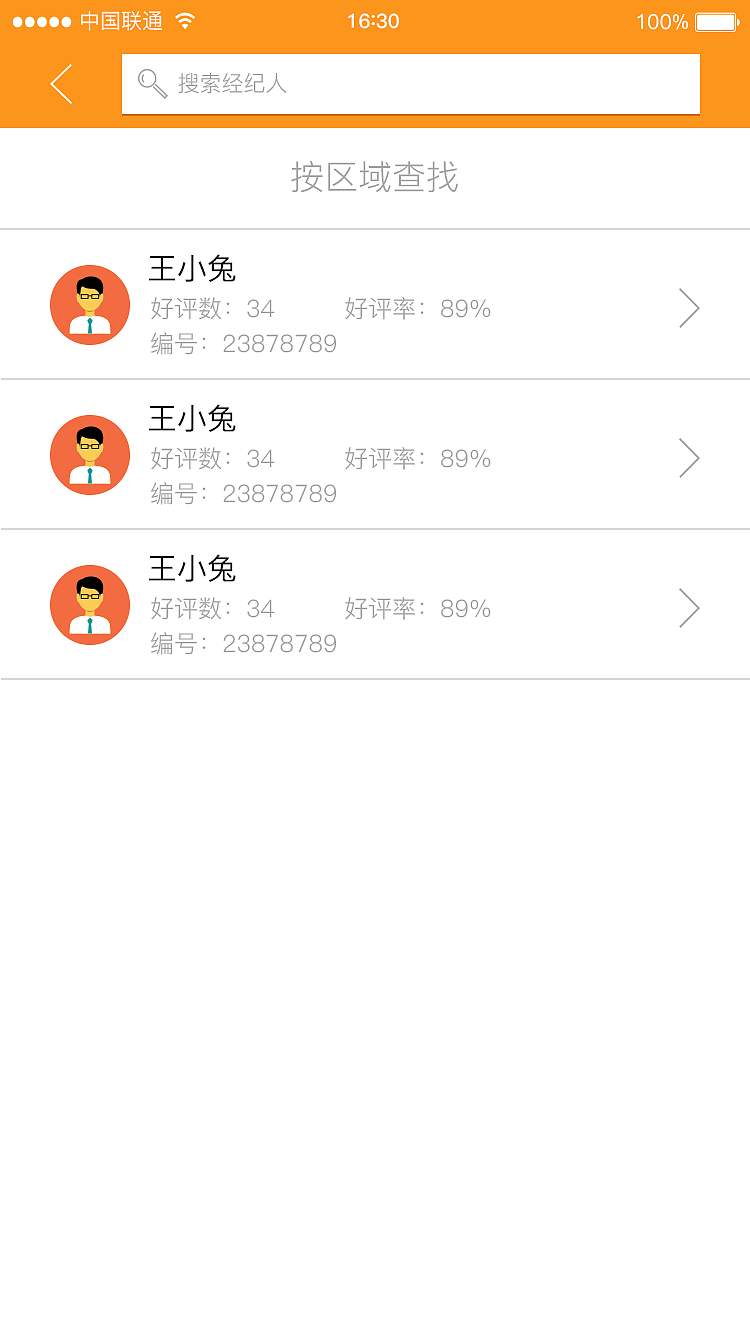Viewport: 750px width, 1334px height.
Task: Open the 按区域查找 section
Action: [375, 177]
